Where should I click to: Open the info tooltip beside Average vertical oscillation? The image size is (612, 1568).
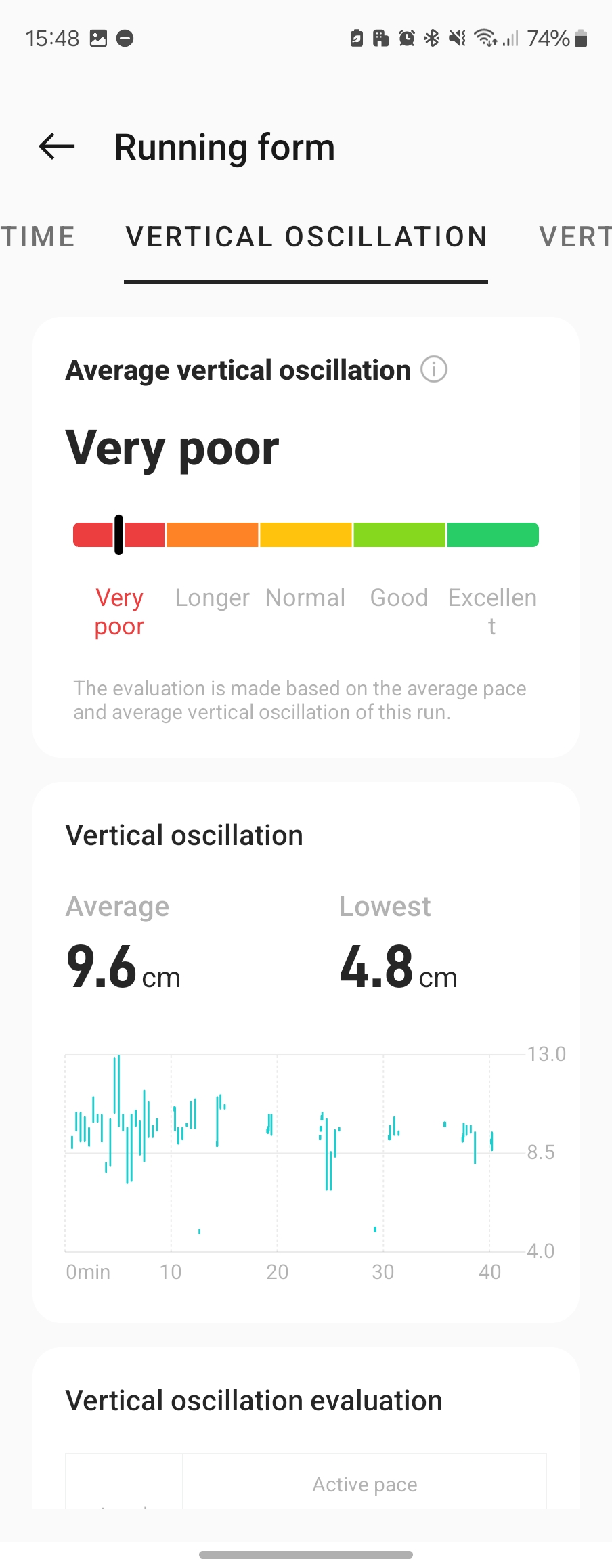(x=434, y=370)
